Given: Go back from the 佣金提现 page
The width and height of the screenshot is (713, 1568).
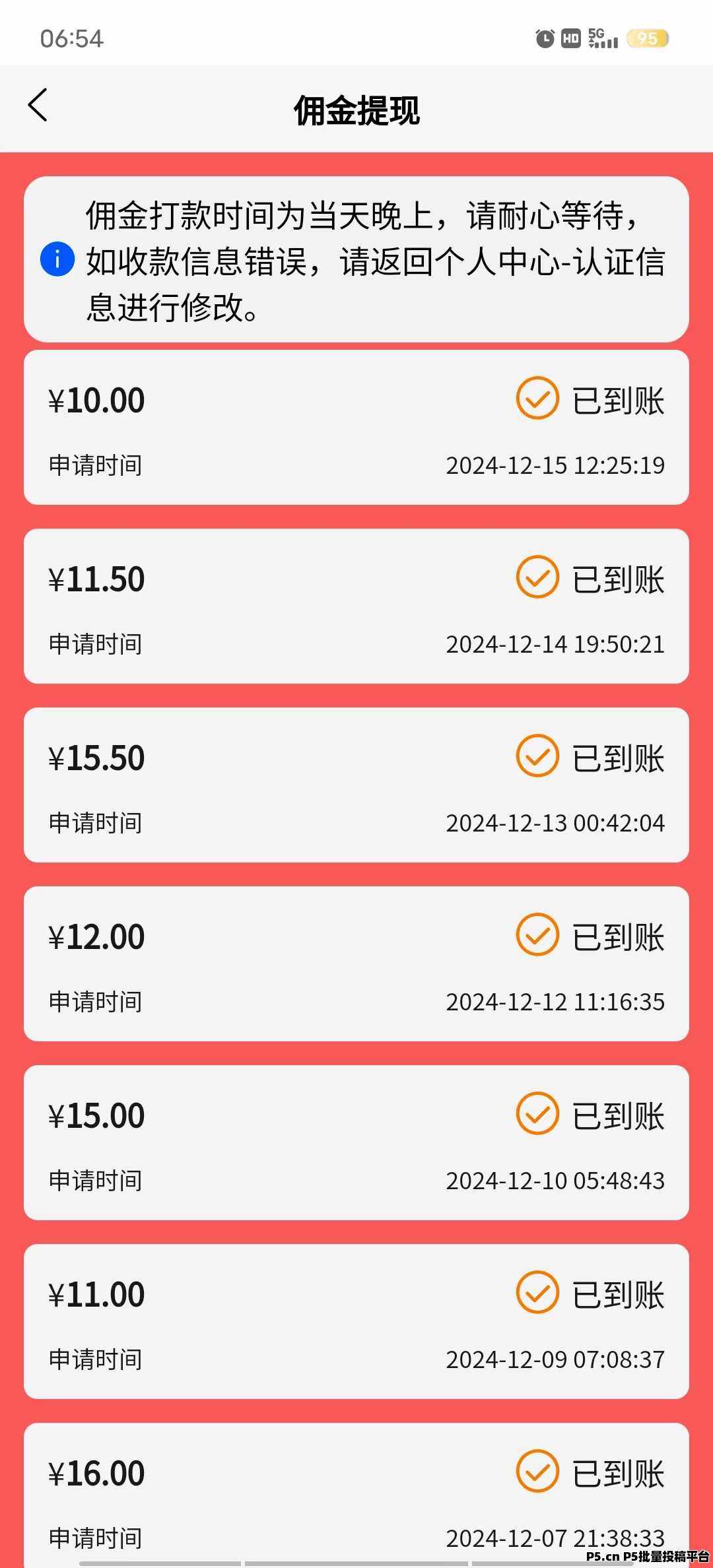Looking at the screenshot, I should point(38,106).
